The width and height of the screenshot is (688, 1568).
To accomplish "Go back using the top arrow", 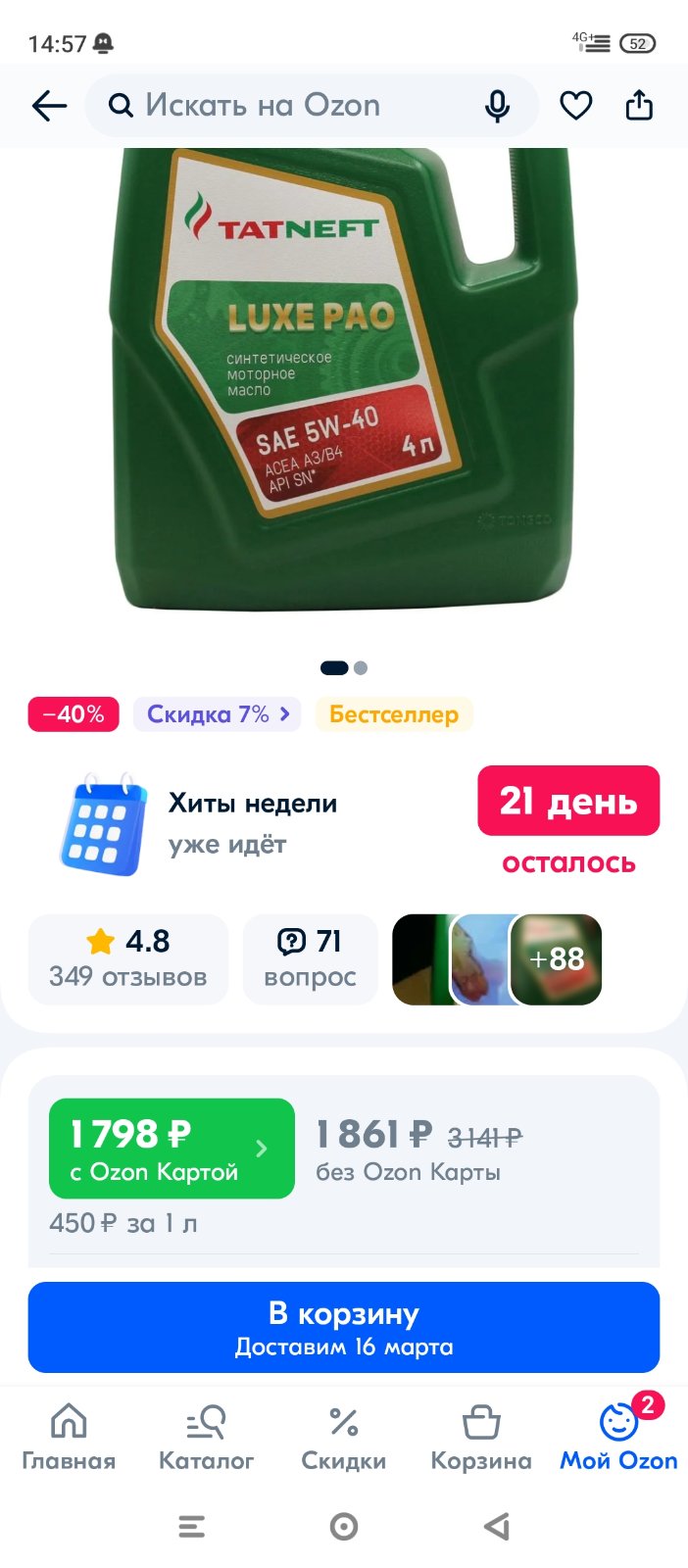I will pos(49,106).
